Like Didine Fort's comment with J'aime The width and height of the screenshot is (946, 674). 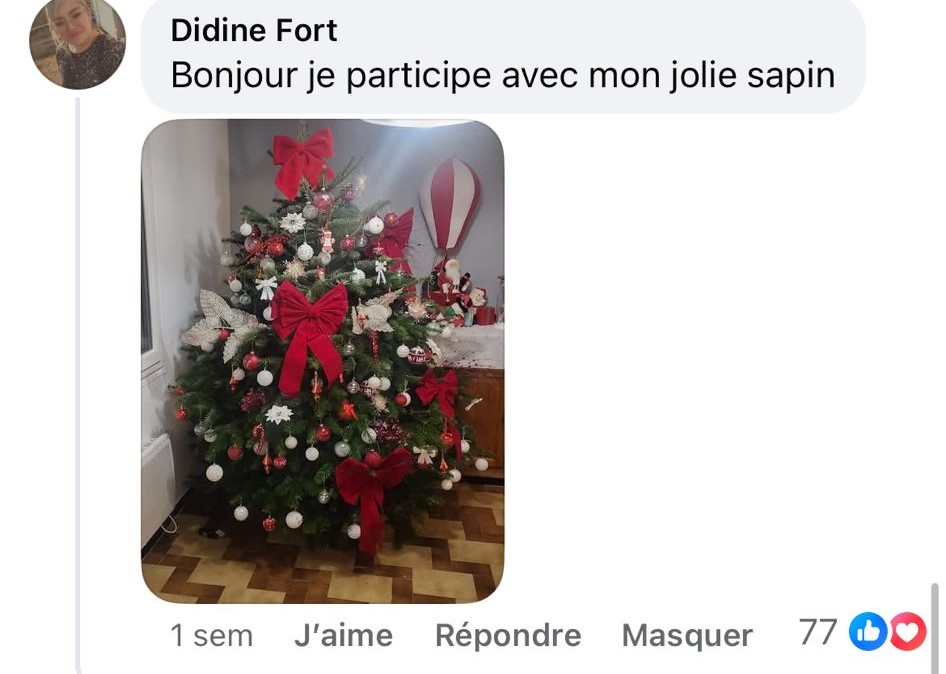(x=343, y=635)
